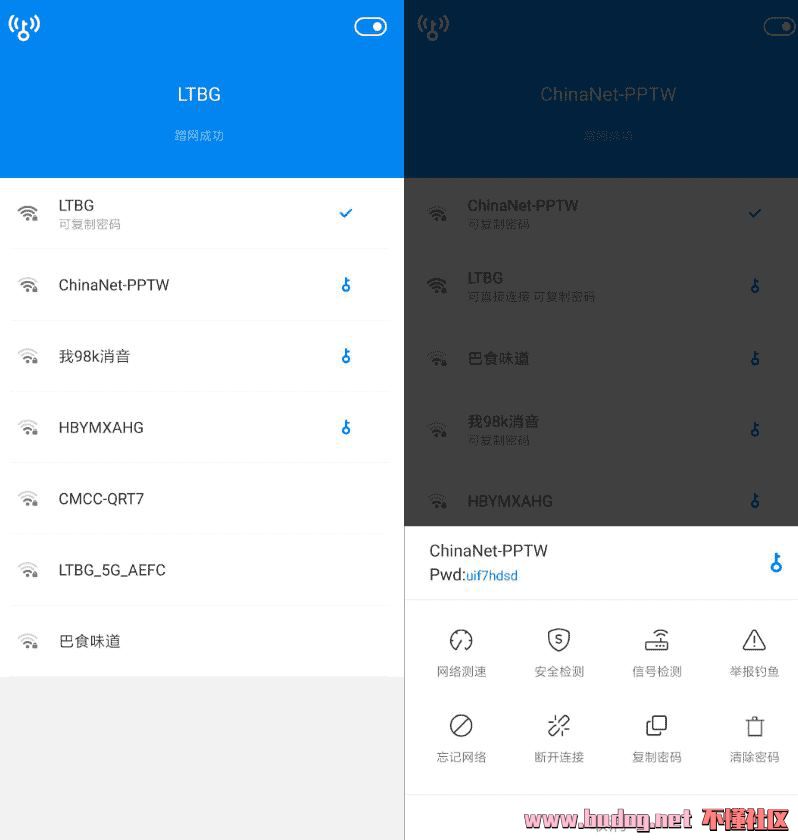This screenshot has width=798, height=840.
Task: Open the CMCC-QRT7 network row
Action: tap(200, 498)
